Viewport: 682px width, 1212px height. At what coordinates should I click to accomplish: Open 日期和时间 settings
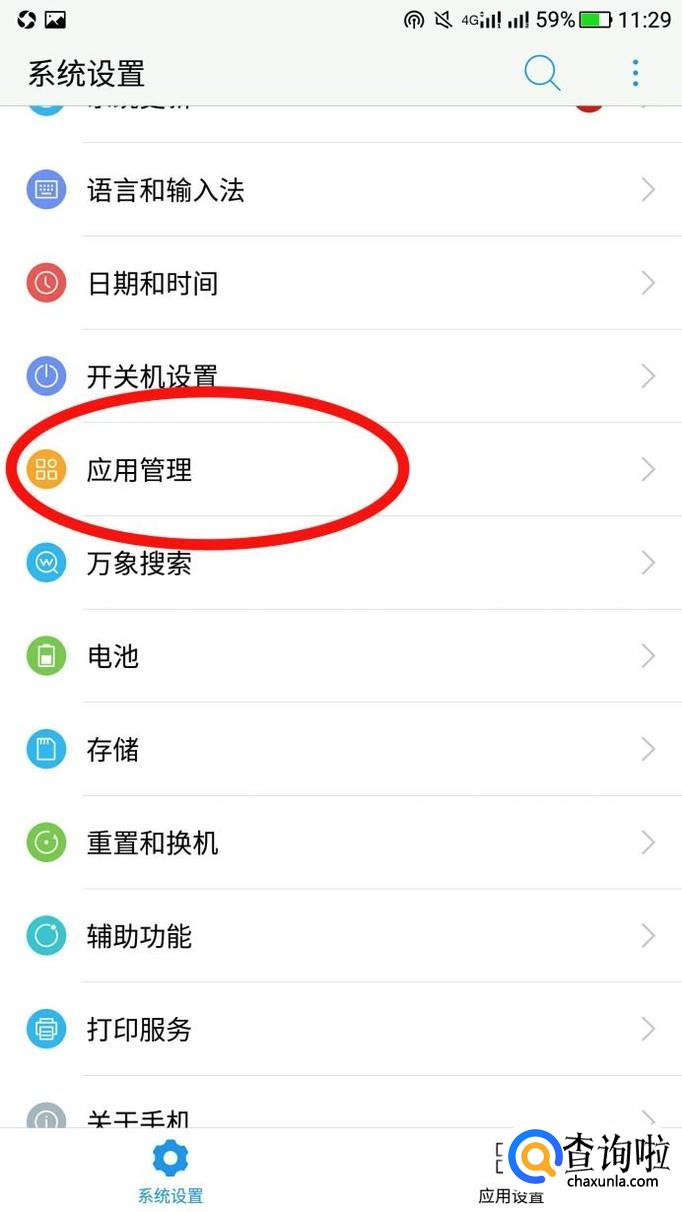point(340,283)
